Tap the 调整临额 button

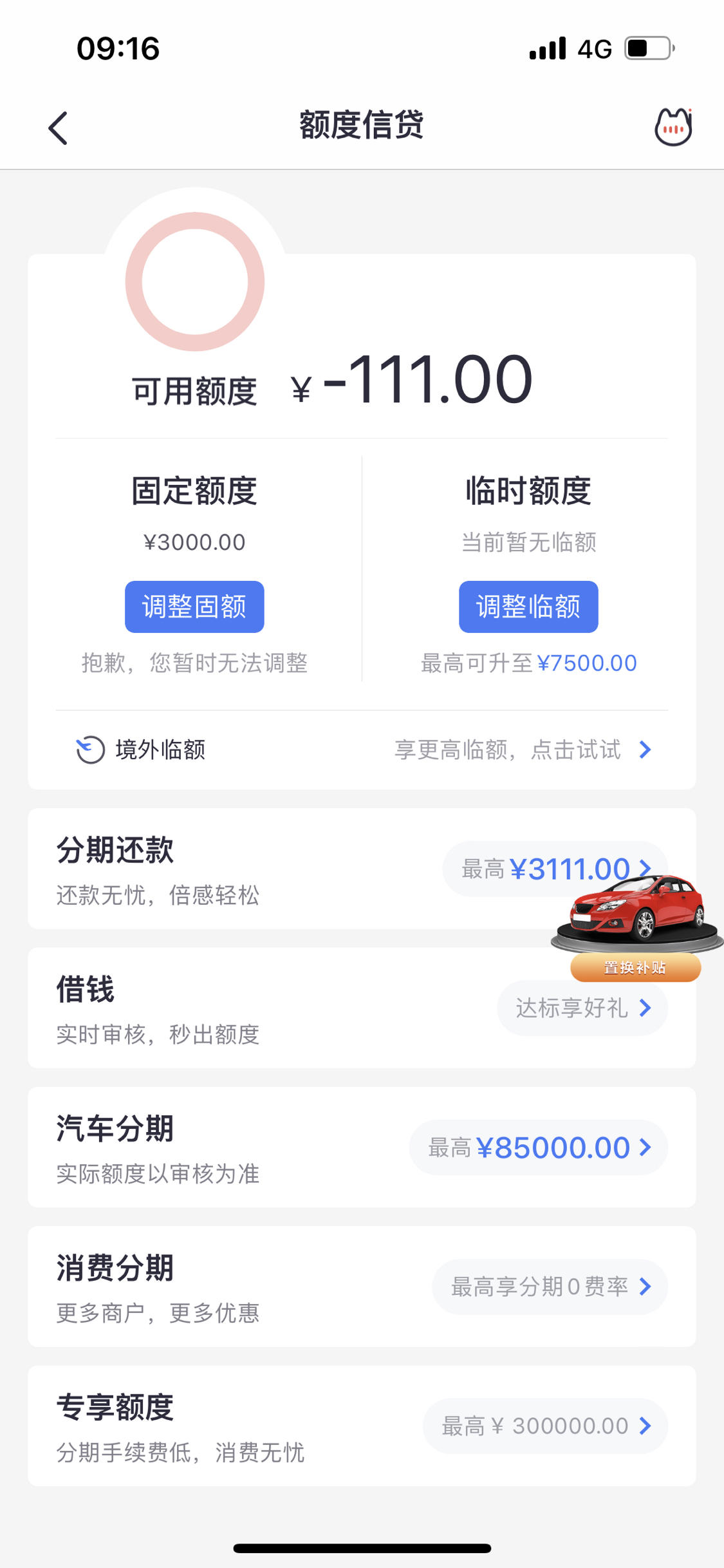point(528,607)
